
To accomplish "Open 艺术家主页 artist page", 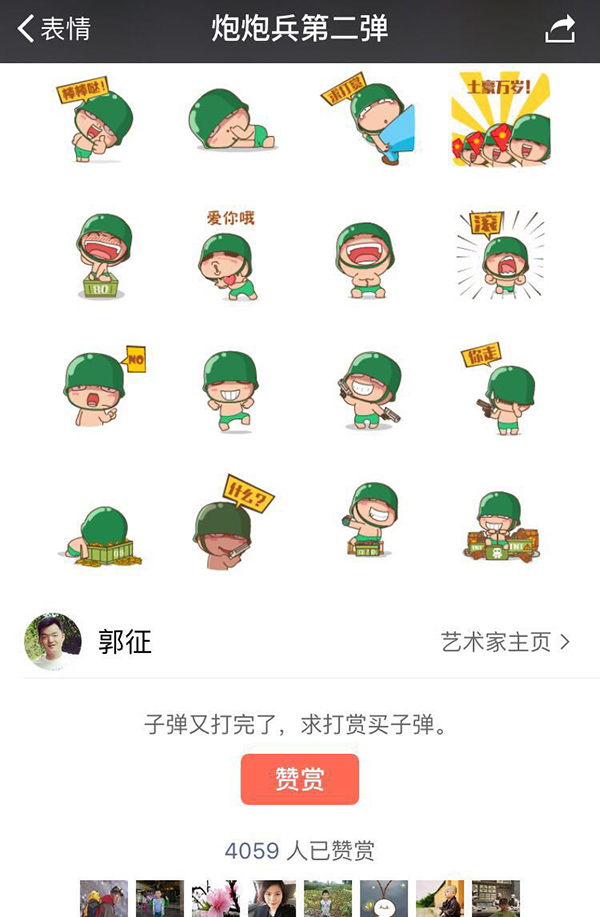I will [x=505, y=642].
